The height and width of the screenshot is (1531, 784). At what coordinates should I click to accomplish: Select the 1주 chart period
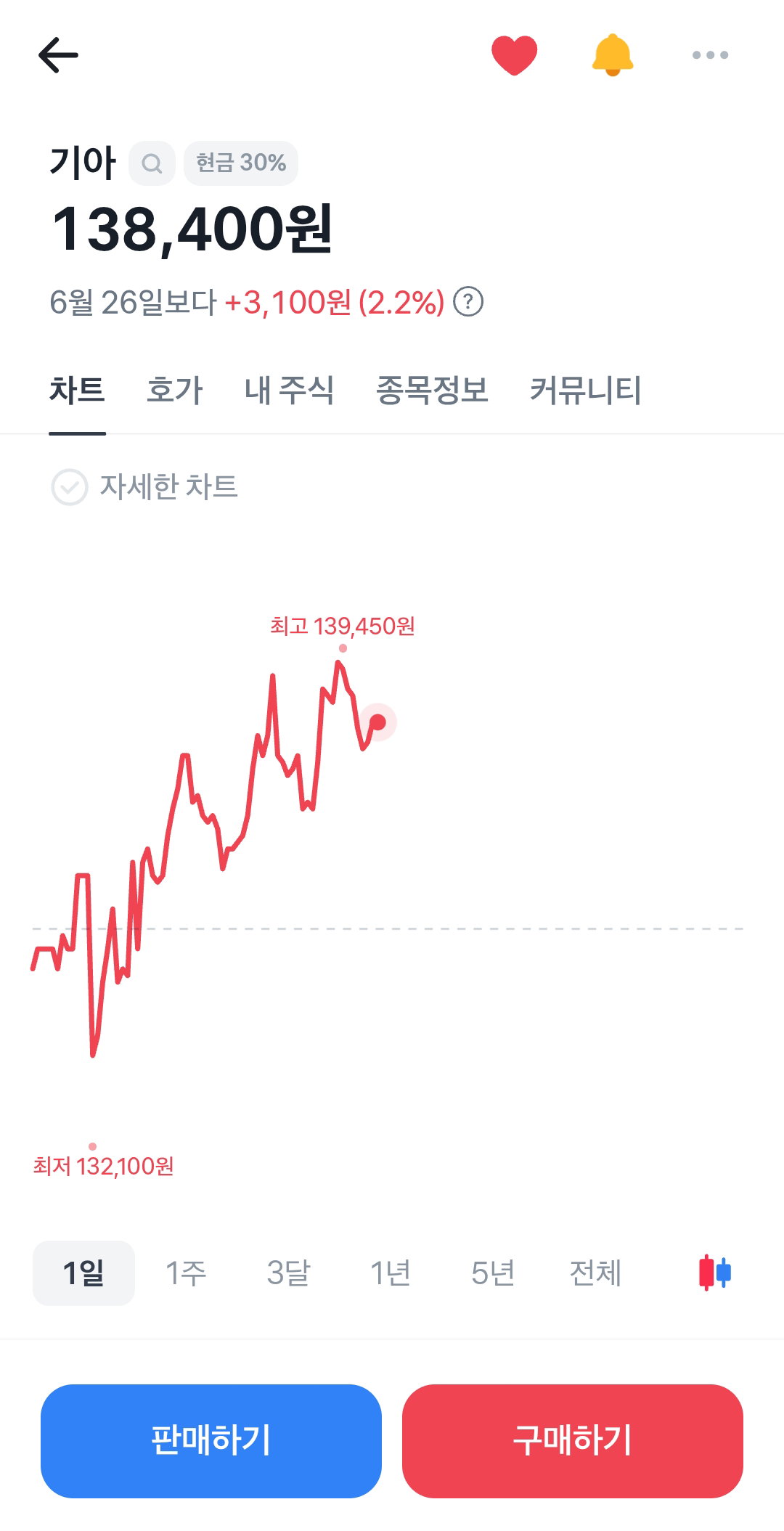(186, 1273)
